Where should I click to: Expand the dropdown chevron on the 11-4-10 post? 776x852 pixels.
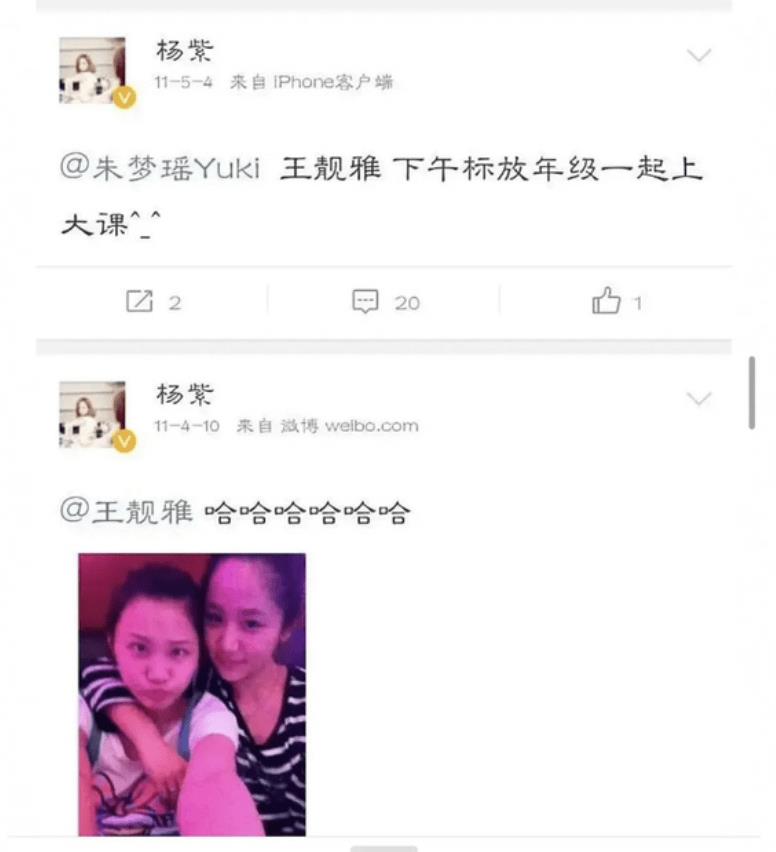coord(699,399)
